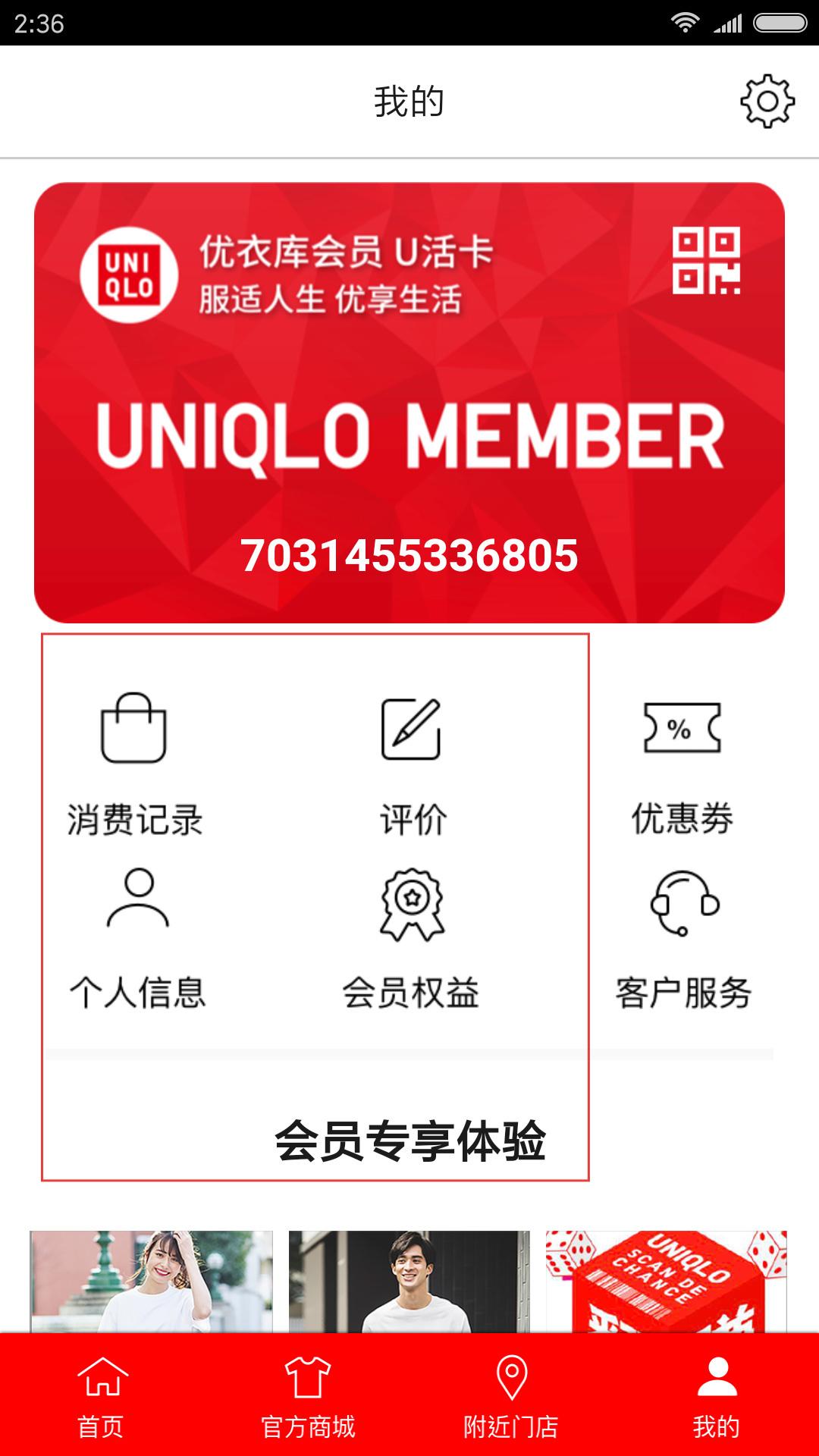Open the man in white tee banner

[x=409, y=1282]
